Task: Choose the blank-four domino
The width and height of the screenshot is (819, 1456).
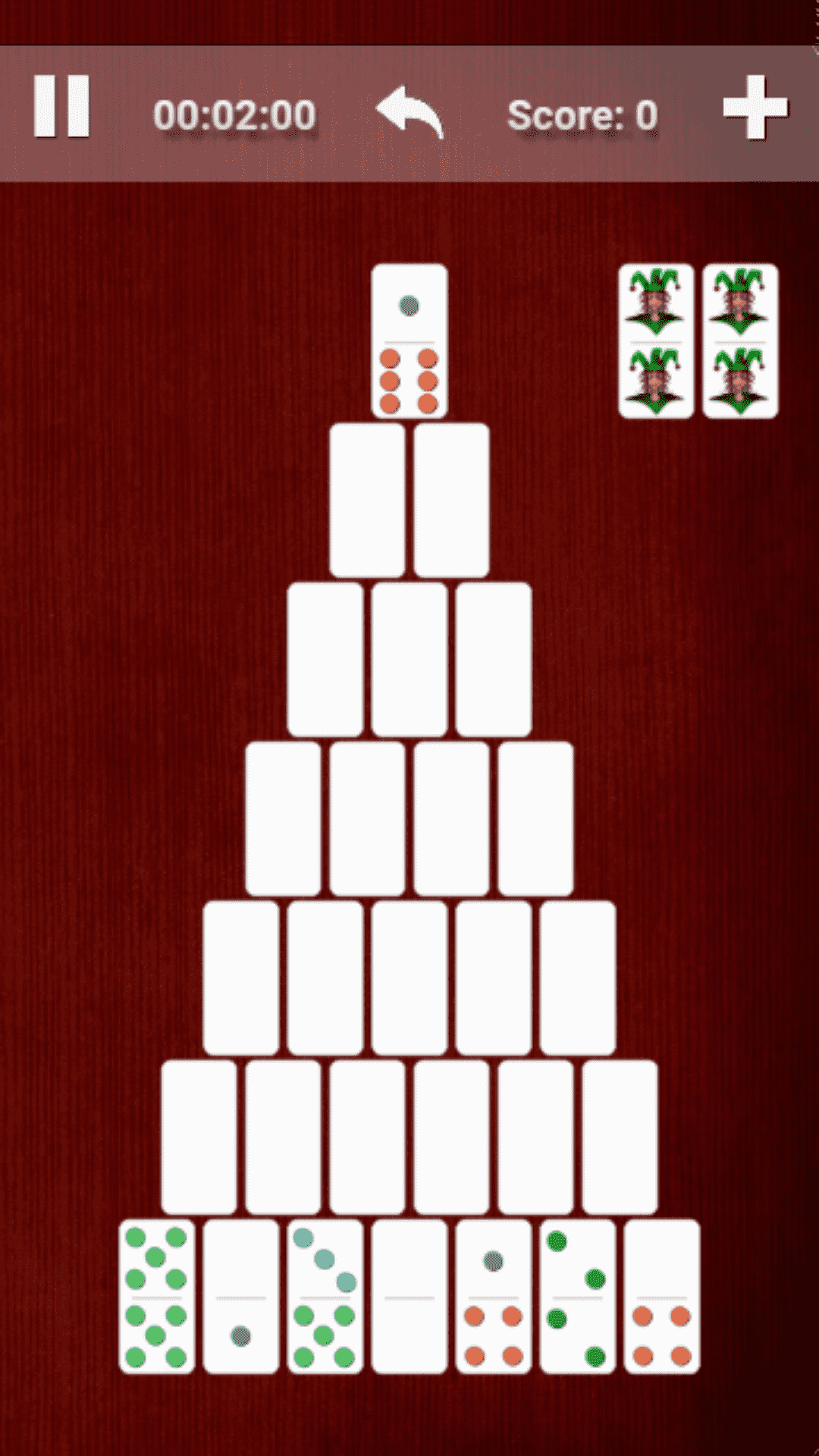Action: [x=662, y=1297]
